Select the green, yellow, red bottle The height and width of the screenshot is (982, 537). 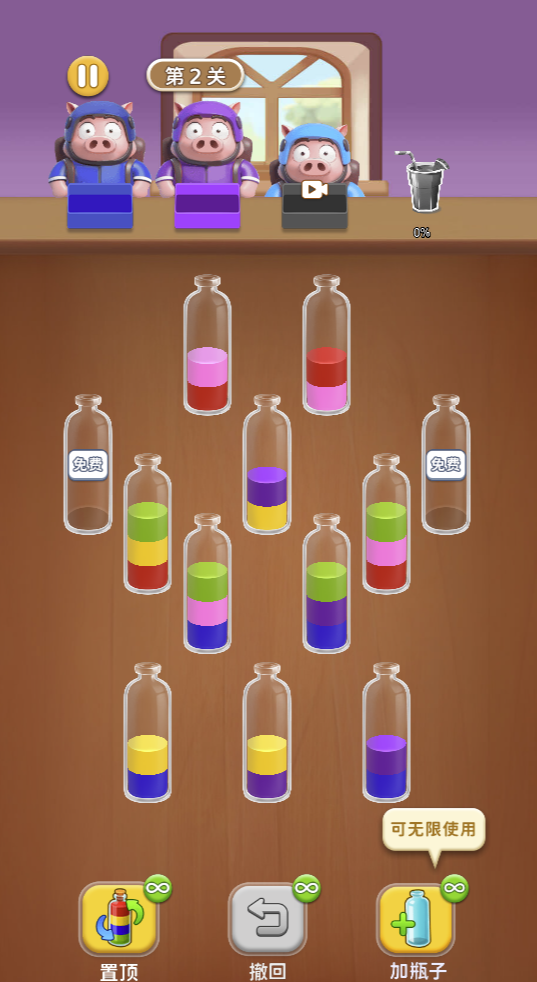pos(147,524)
